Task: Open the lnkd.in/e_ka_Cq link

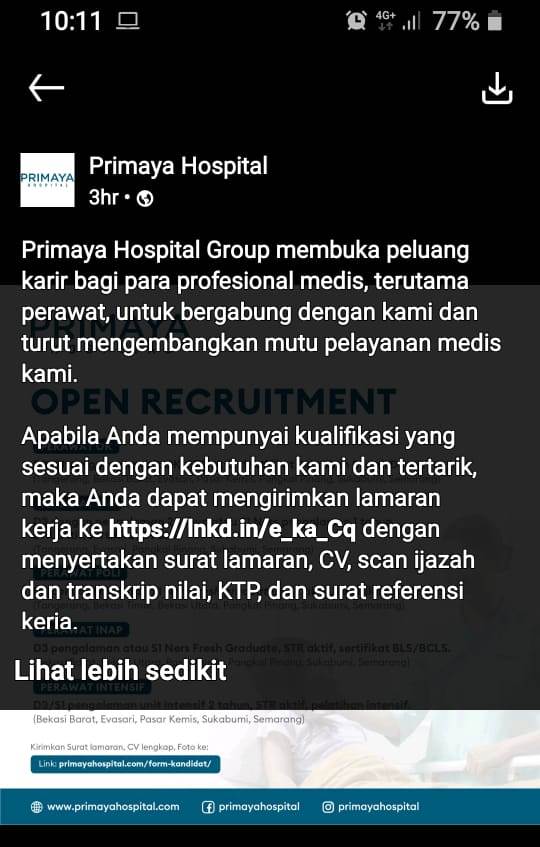Action: pos(232,529)
